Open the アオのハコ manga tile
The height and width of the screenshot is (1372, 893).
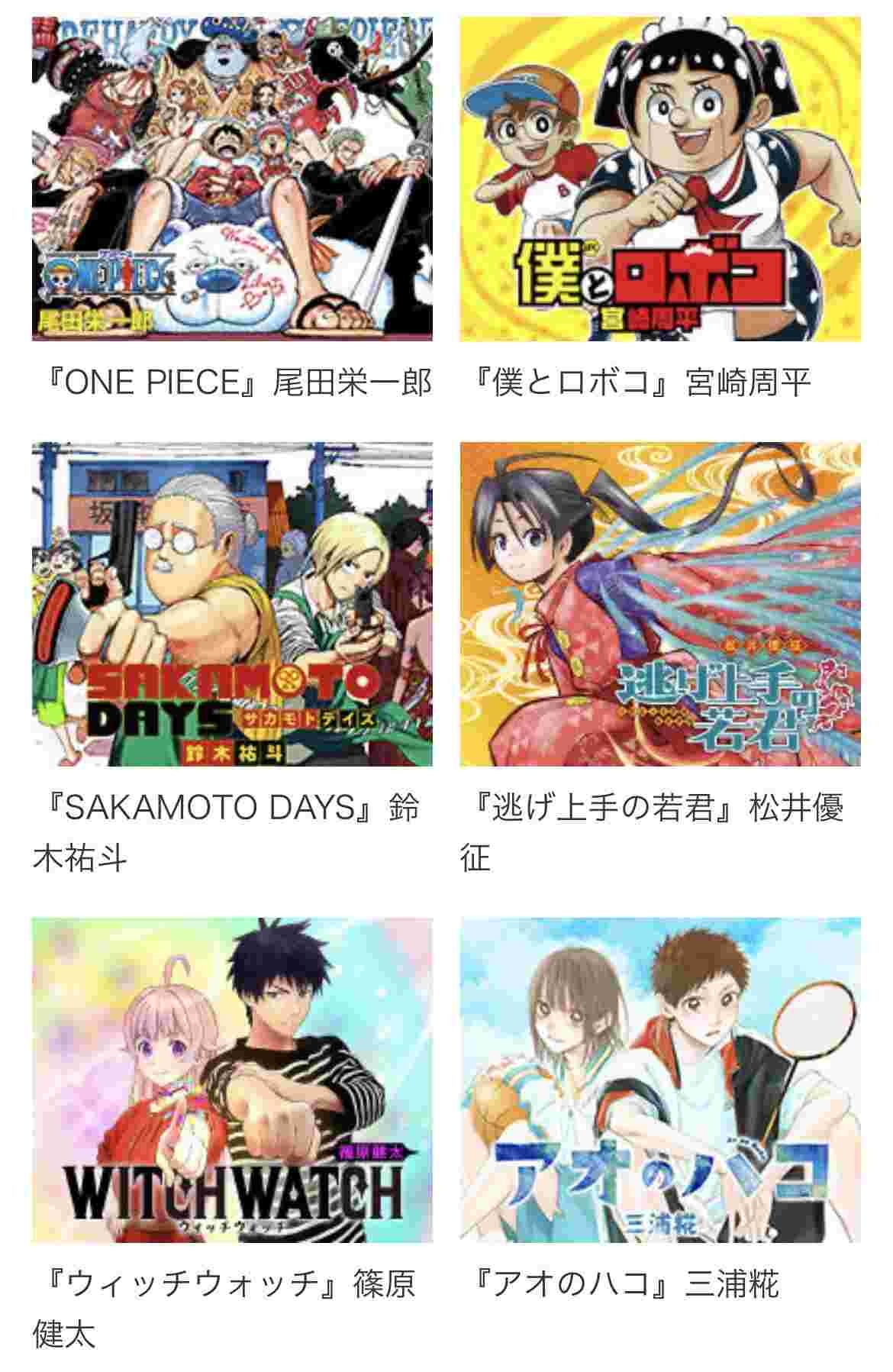point(660,1080)
